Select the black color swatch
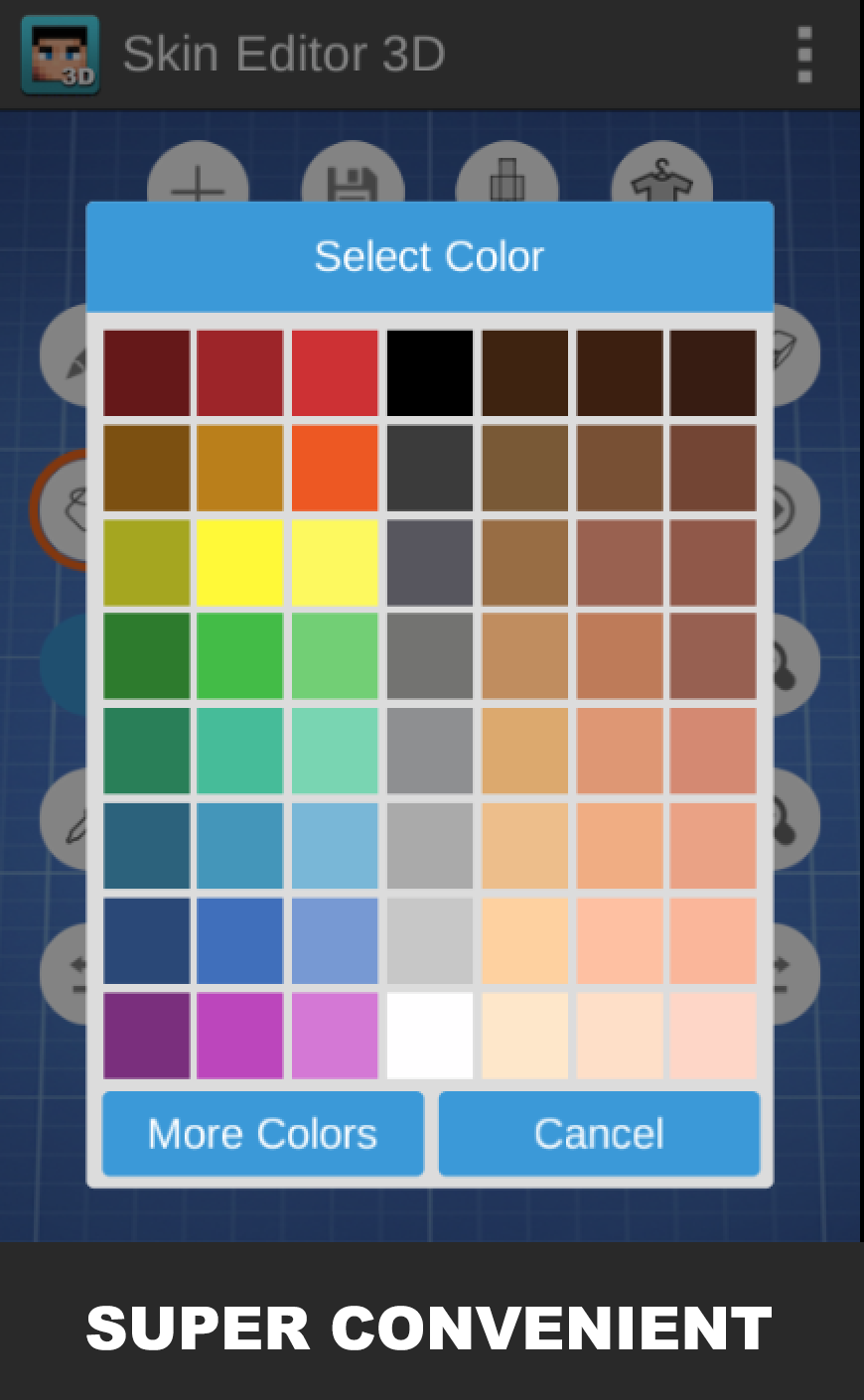The width and height of the screenshot is (864, 1400). (x=430, y=373)
